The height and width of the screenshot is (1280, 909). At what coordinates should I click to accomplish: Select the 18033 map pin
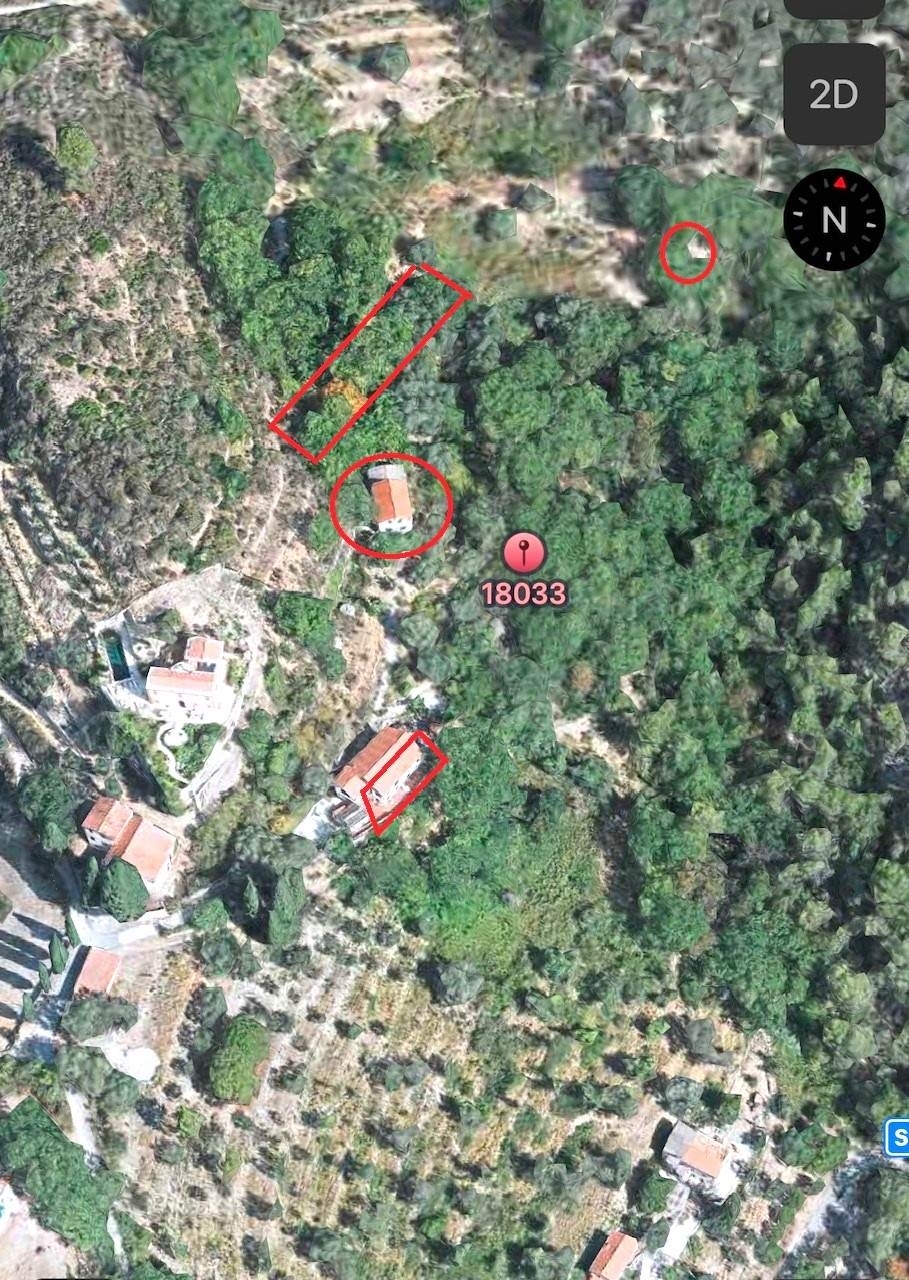coord(524,553)
